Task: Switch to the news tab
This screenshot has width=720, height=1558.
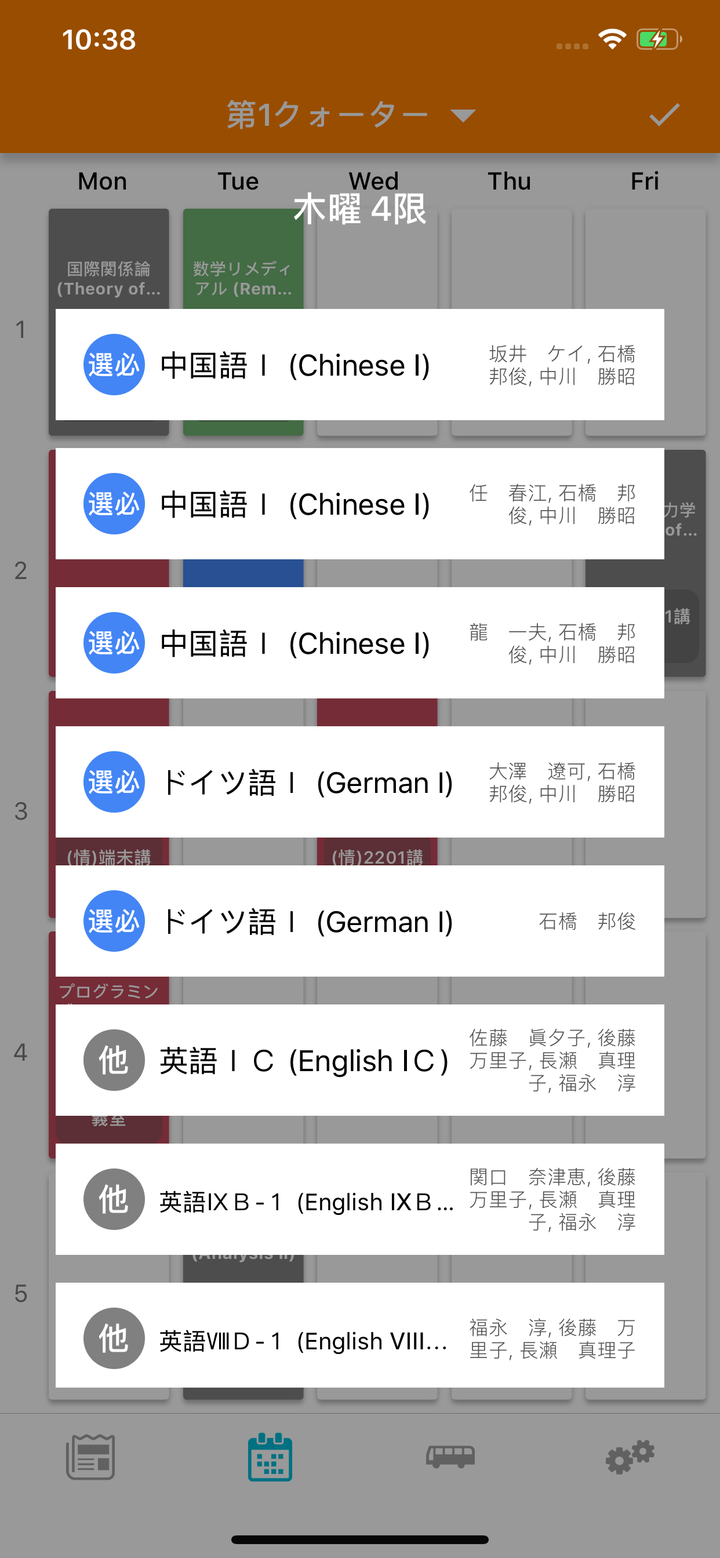Action: pos(90,1457)
